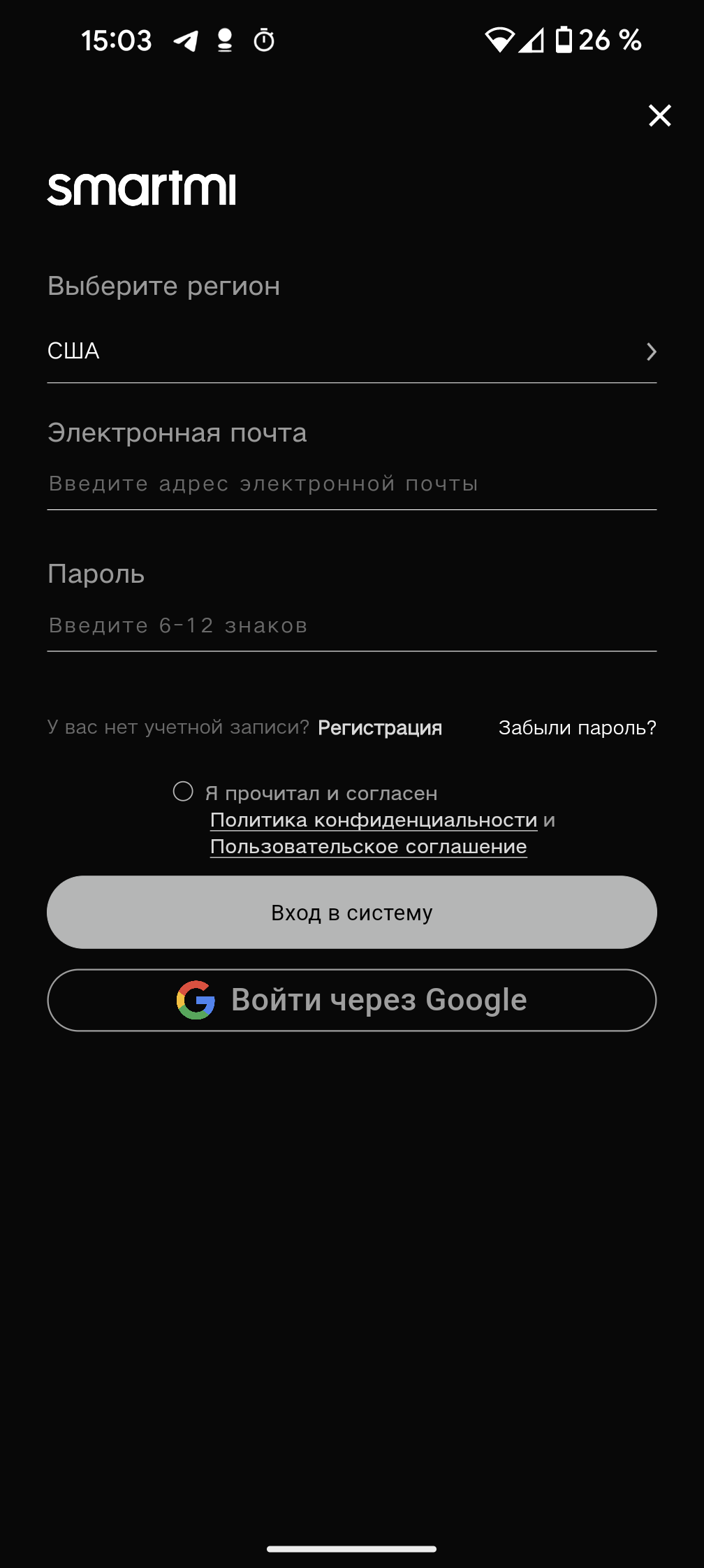Tap Забыли пароль? to reset password
The height and width of the screenshot is (1568, 704).
click(x=577, y=727)
